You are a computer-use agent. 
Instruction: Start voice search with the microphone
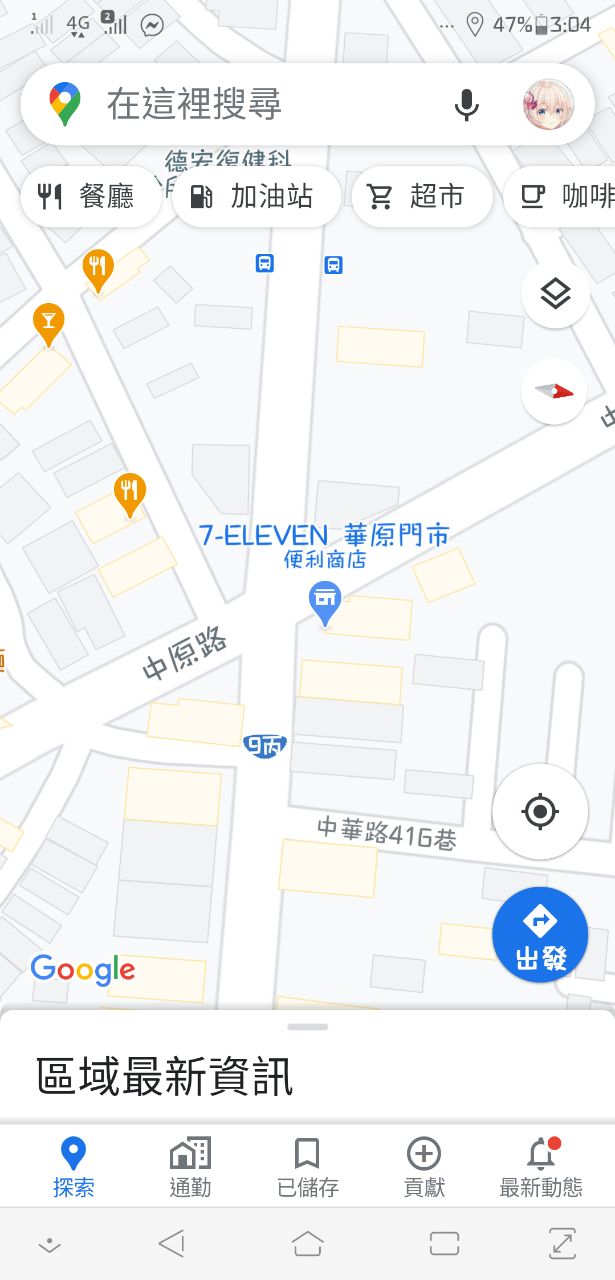[466, 104]
